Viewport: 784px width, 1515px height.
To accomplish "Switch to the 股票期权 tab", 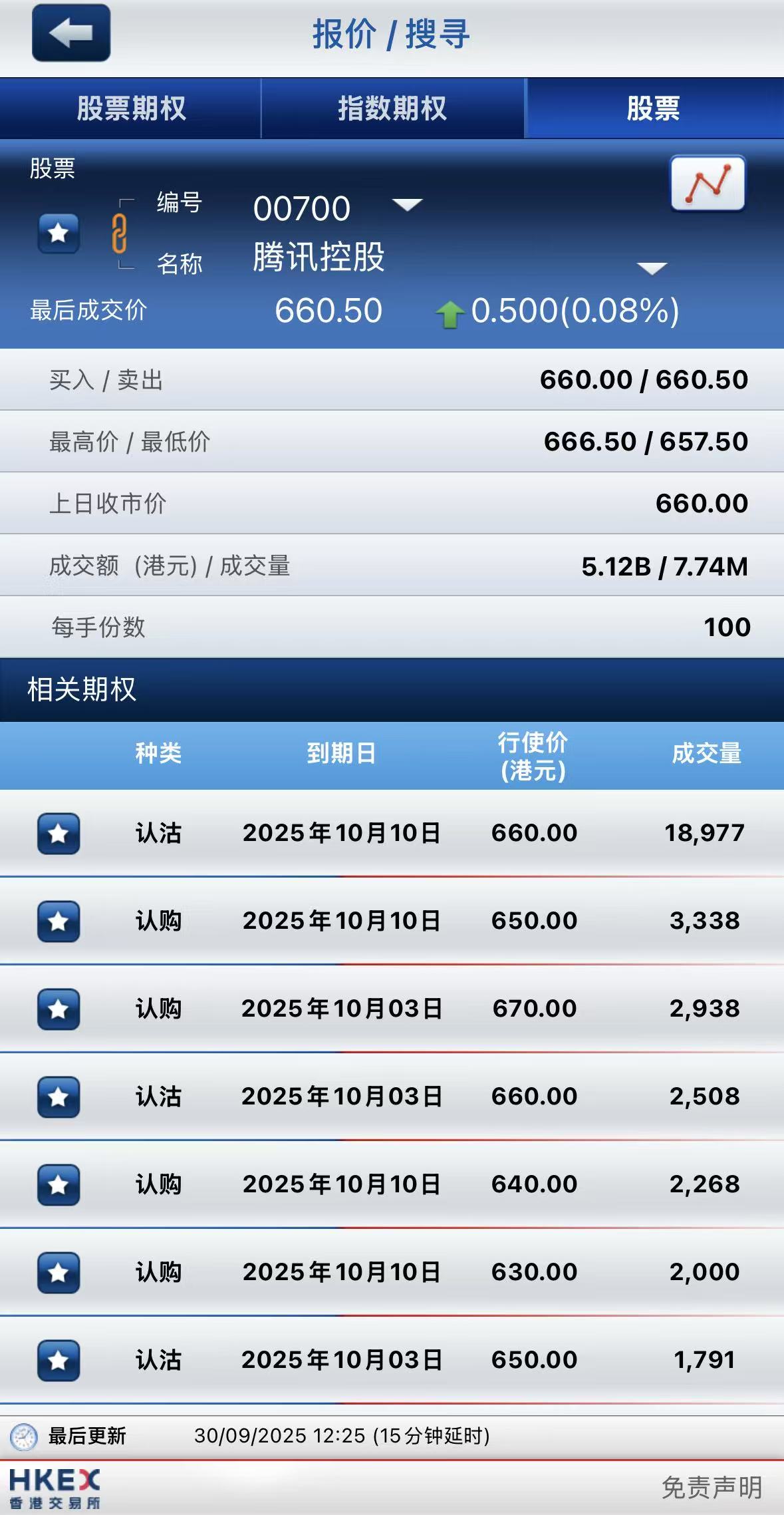I will pyautogui.click(x=131, y=108).
